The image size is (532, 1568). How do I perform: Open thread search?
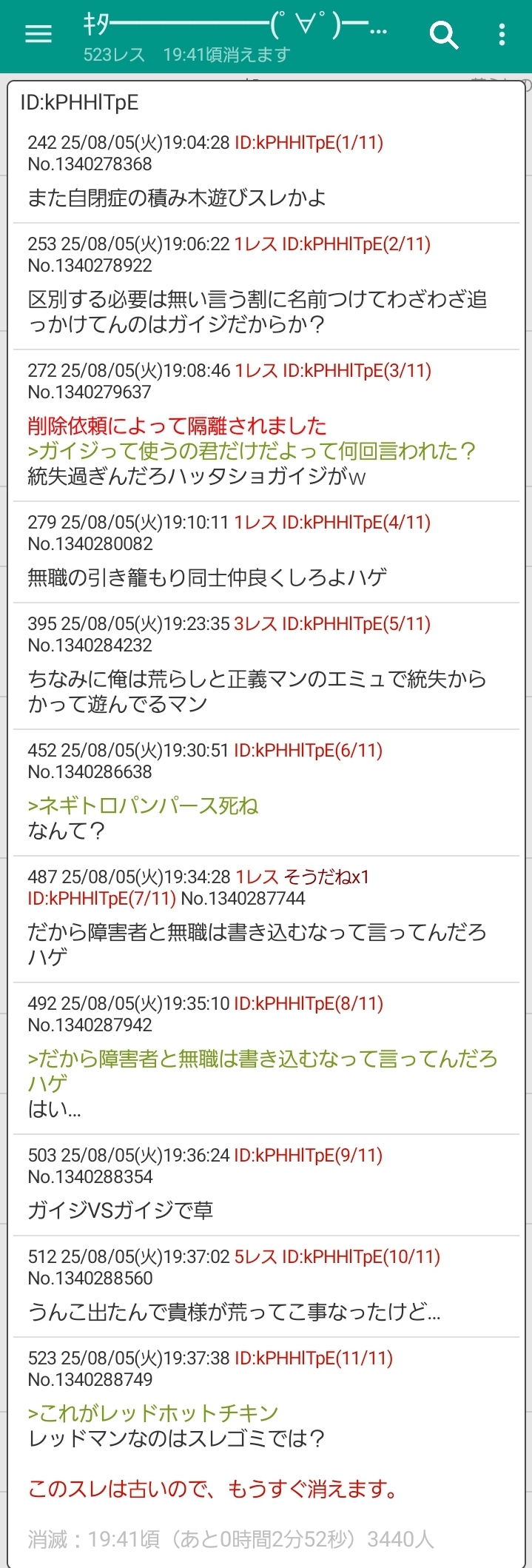coord(443,34)
